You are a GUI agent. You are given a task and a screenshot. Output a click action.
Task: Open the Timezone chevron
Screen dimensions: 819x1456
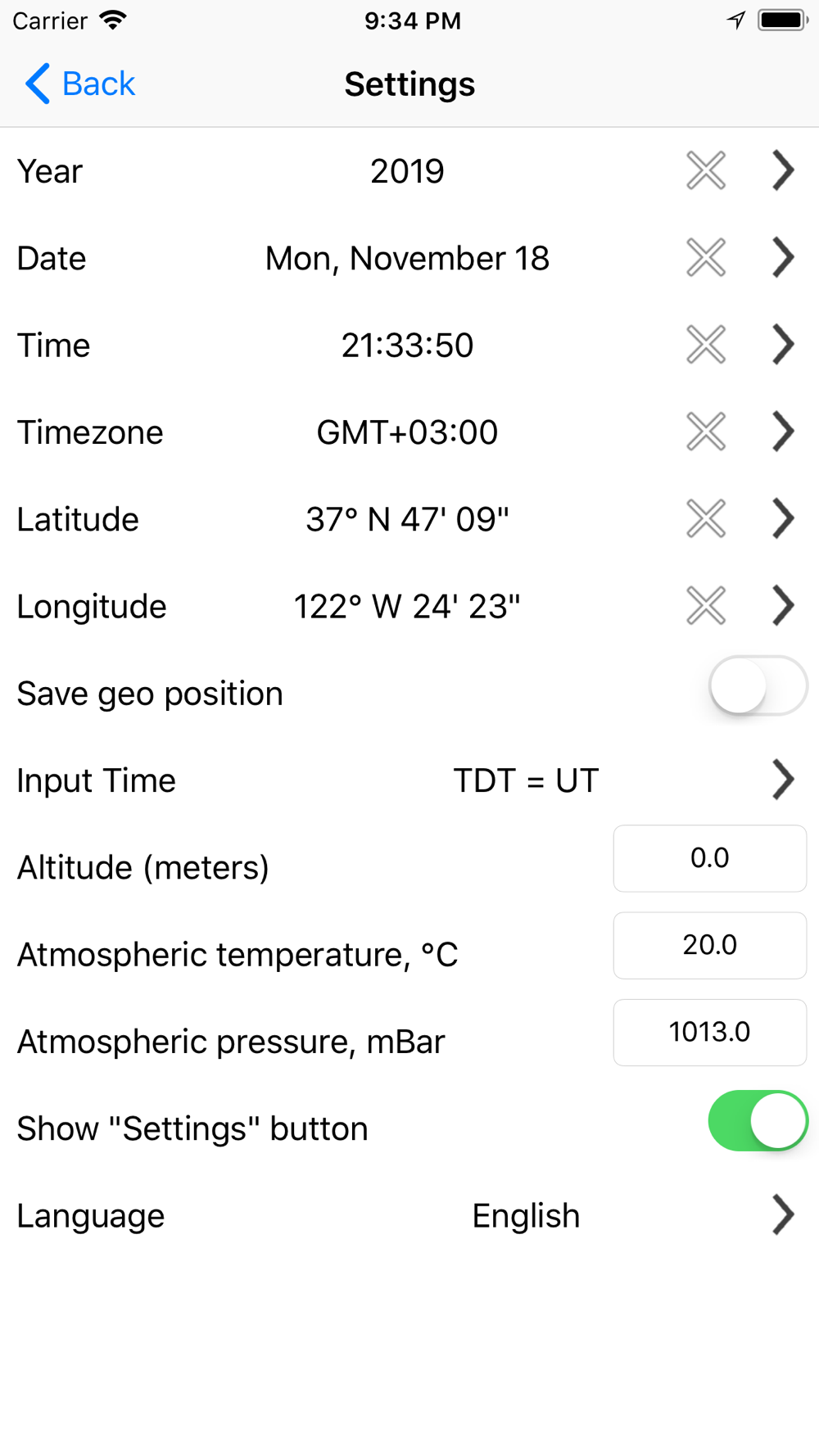click(783, 432)
